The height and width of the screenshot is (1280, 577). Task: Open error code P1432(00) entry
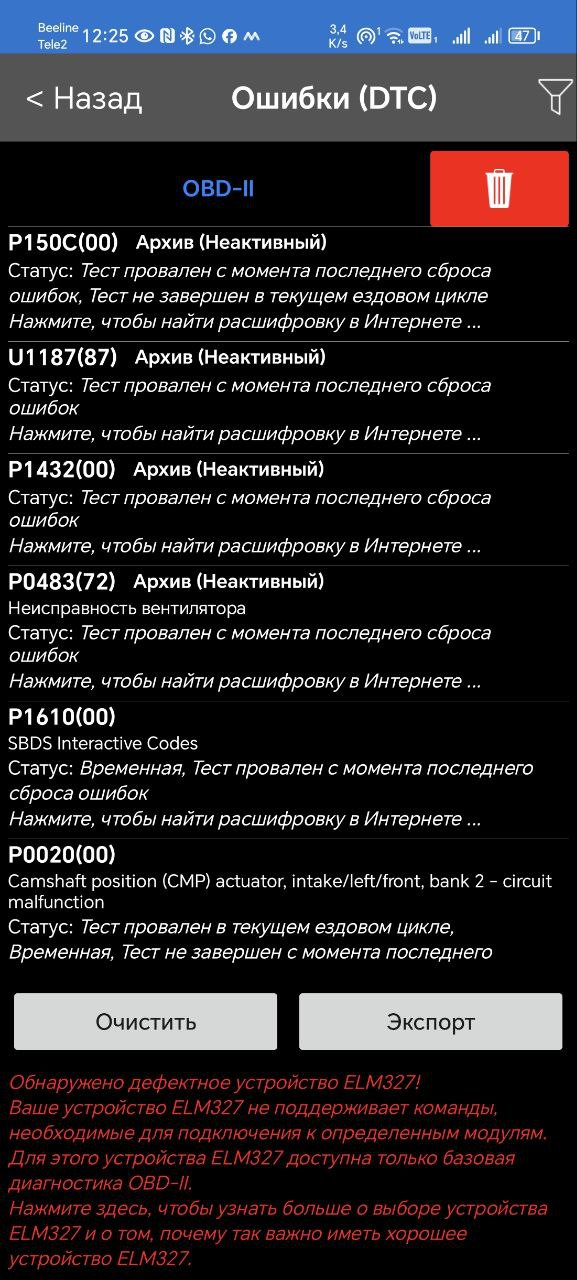288,508
